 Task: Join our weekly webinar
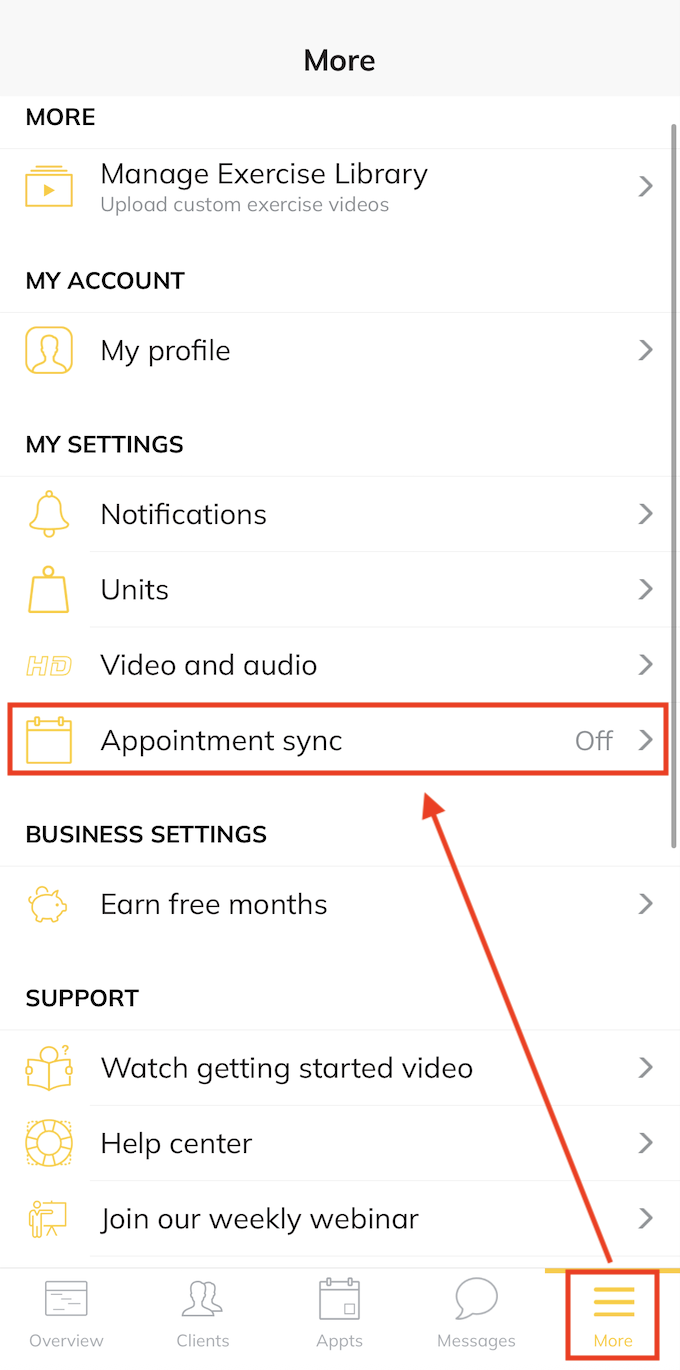[x=339, y=1219]
